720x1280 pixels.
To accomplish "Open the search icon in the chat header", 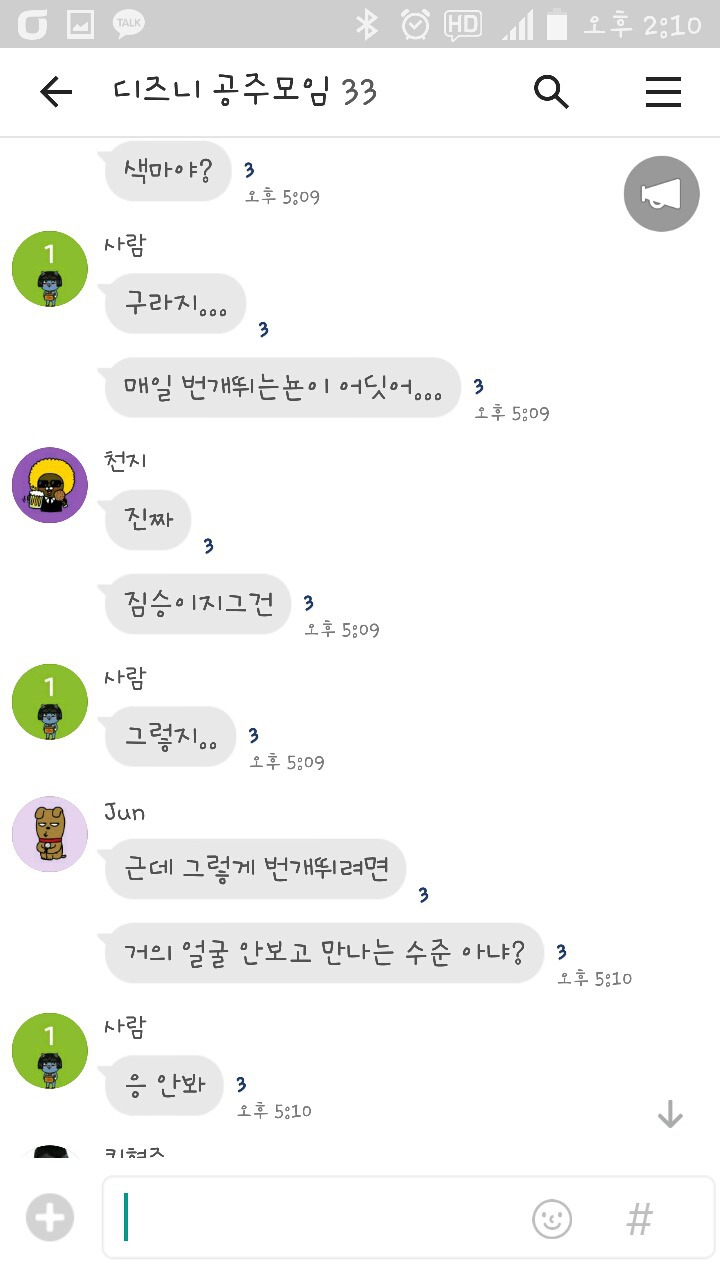I will click(x=551, y=92).
